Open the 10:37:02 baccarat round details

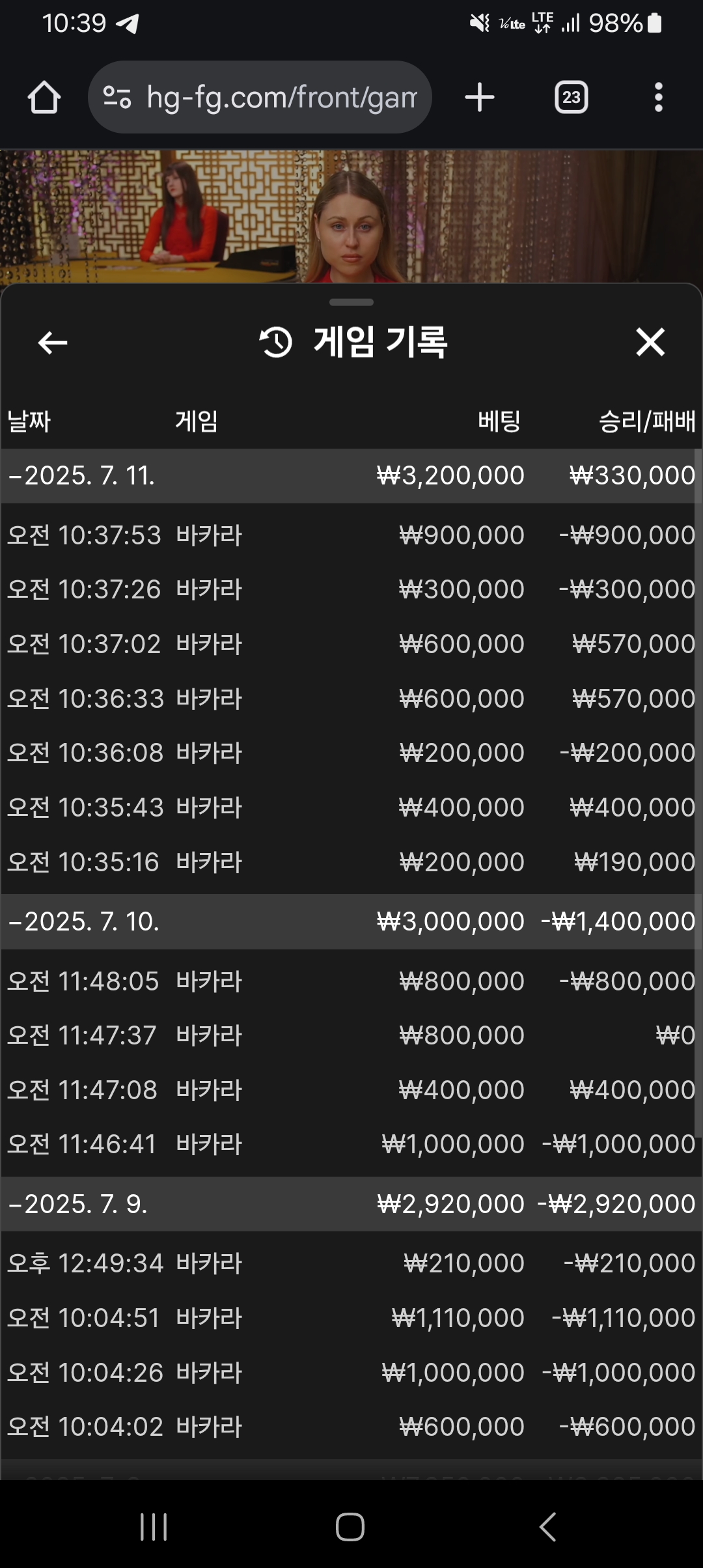[351, 644]
